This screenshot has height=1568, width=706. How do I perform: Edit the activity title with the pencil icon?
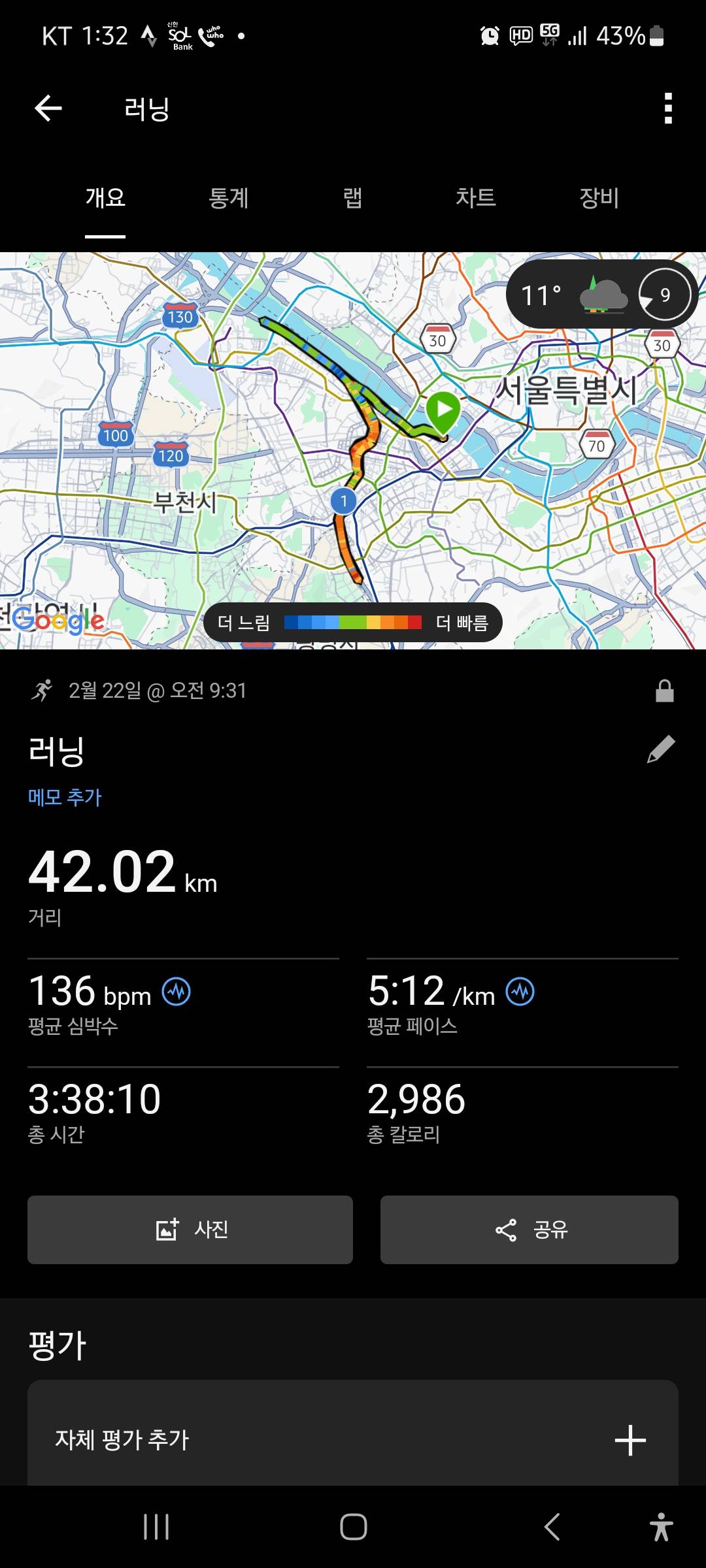[x=663, y=748]
